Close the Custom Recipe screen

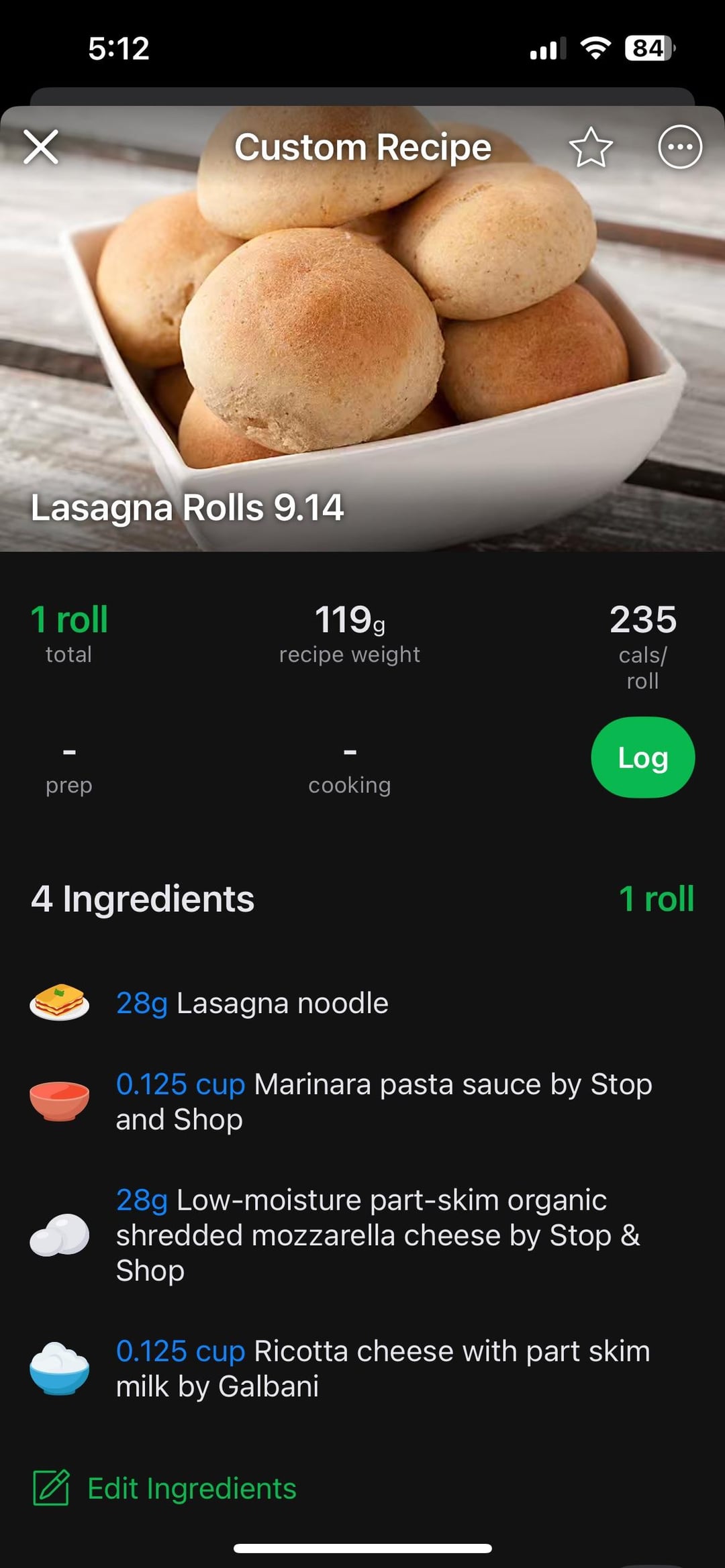[x=41, y=147]
